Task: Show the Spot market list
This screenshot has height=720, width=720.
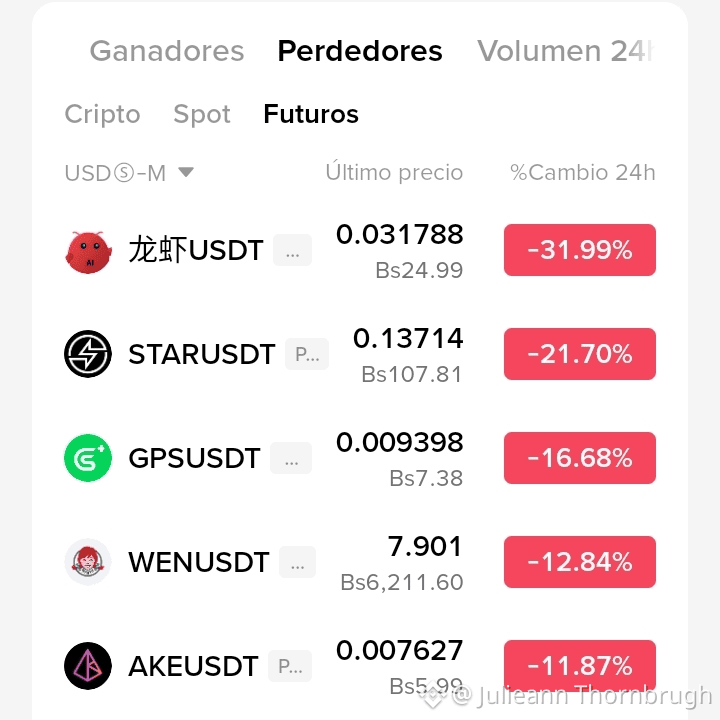Action: pyautogui.click(x=202, y=114)
